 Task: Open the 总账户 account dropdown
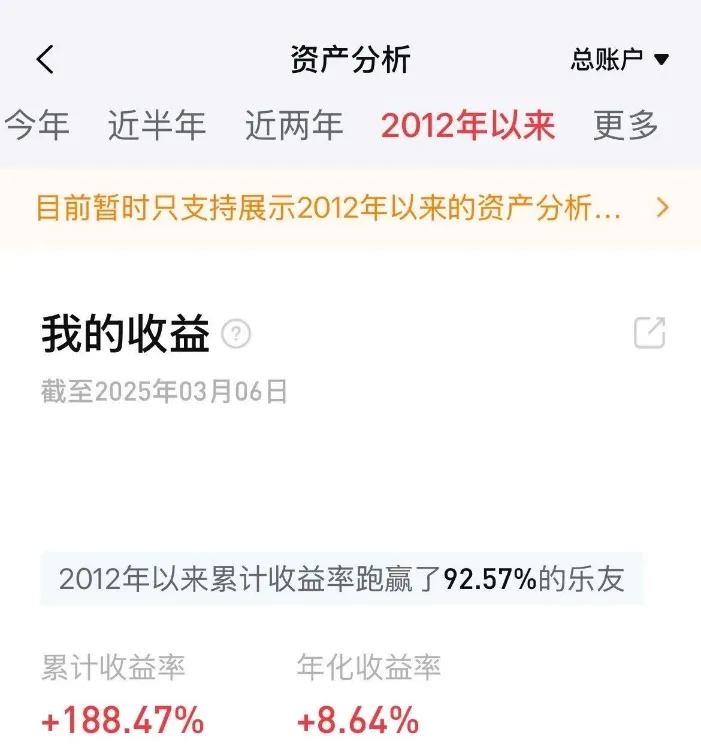point(619,60)
